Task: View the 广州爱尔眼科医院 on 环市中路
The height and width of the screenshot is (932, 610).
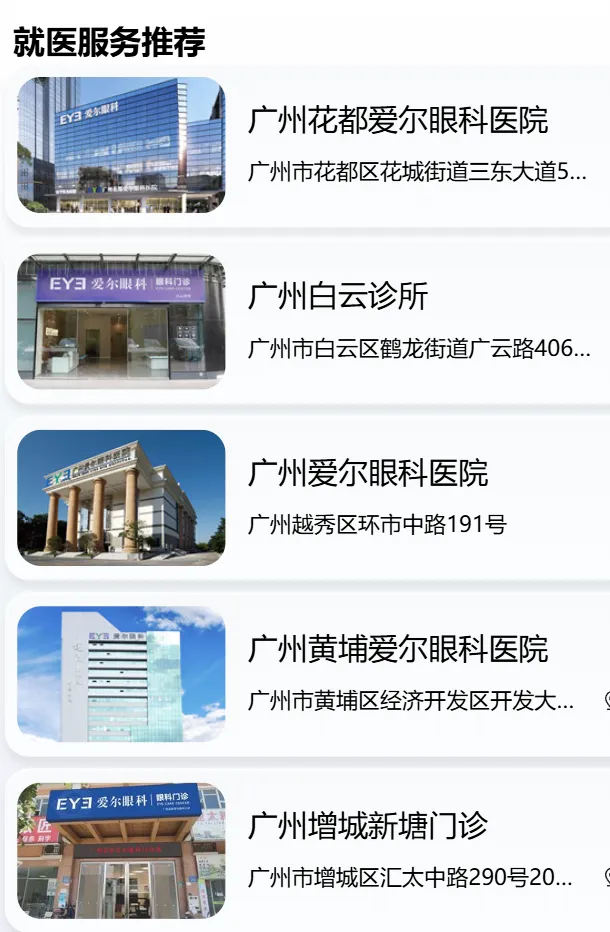Action: 307,498
